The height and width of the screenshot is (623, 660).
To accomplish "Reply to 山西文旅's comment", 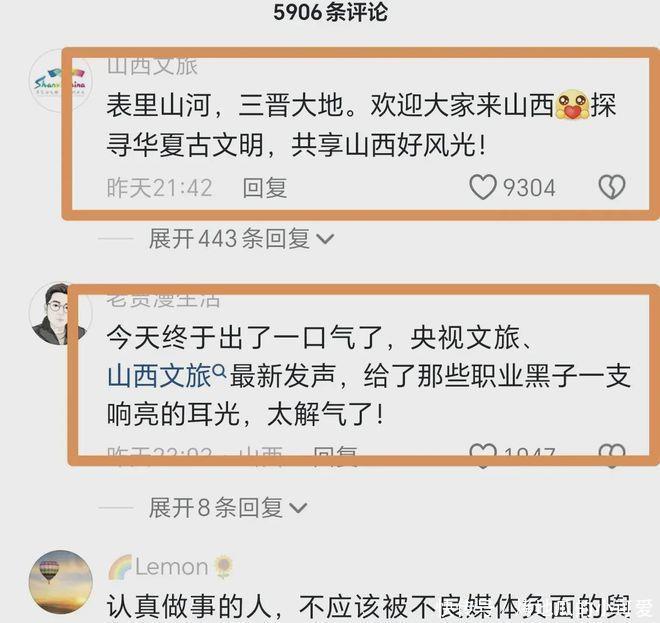I will point(265,187).
